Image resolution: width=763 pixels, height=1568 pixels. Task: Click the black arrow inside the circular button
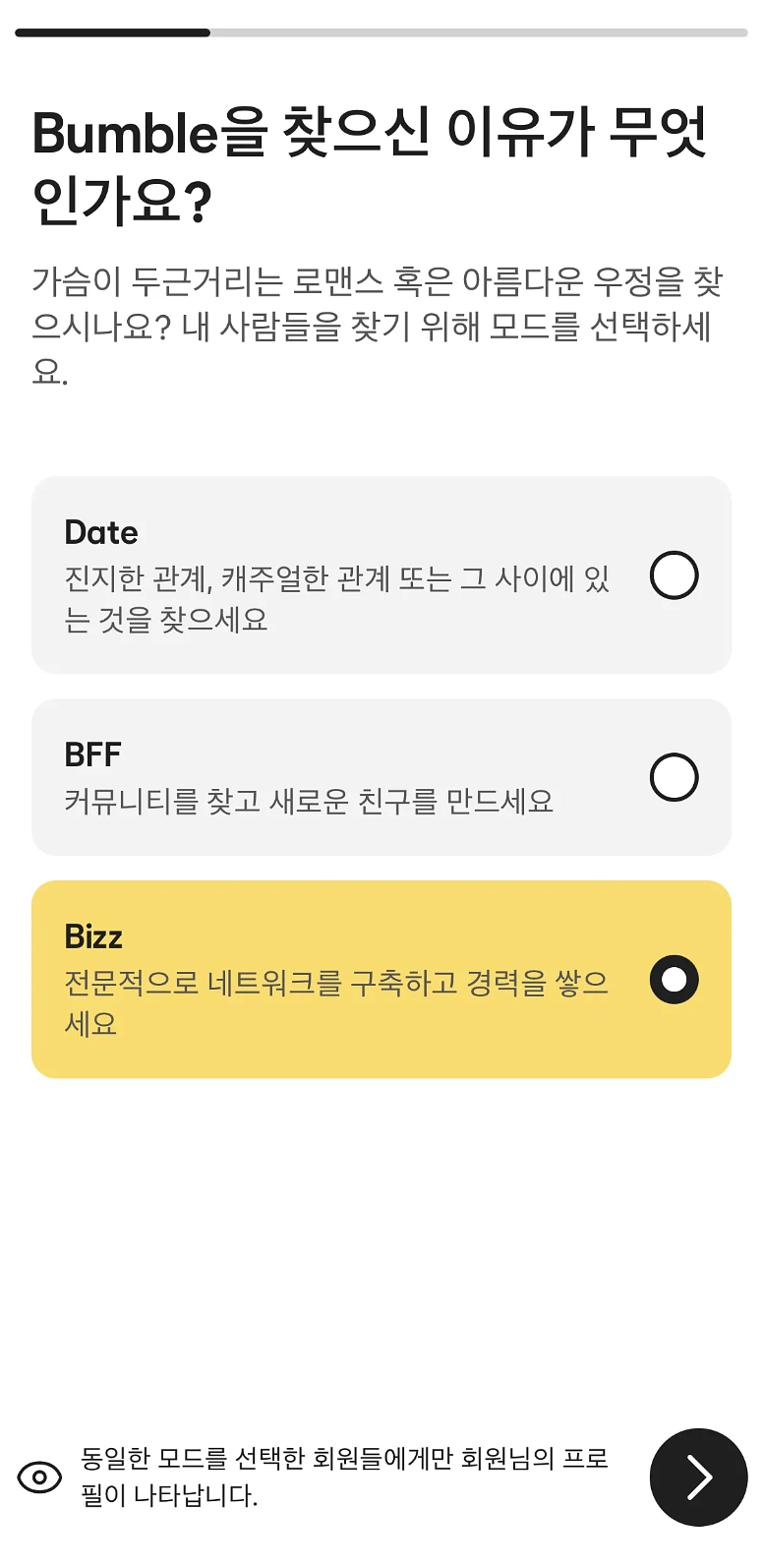[x=698, y=1477]
